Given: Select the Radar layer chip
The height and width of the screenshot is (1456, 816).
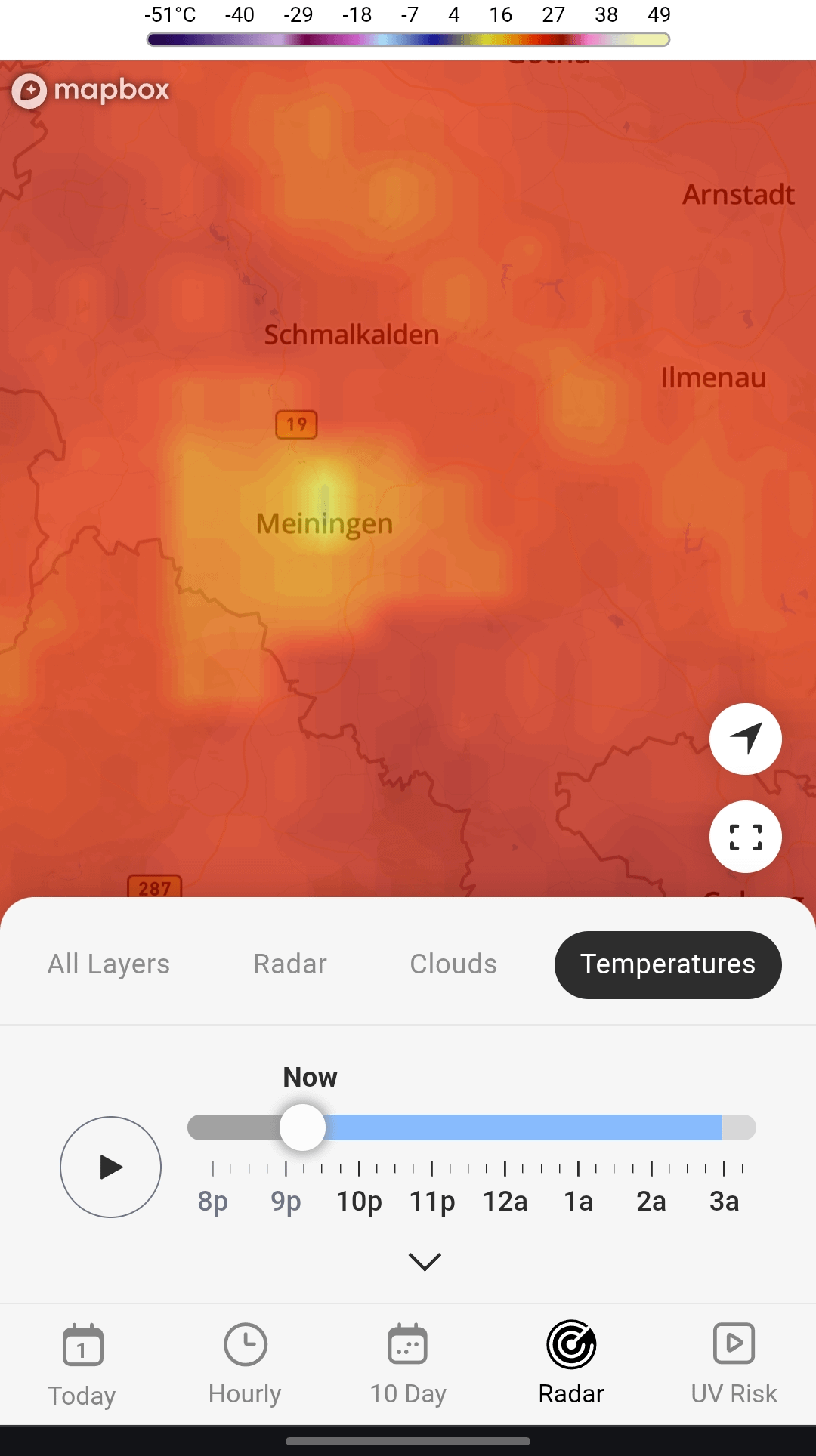Looking at the screenshot, I should point(290,964).
